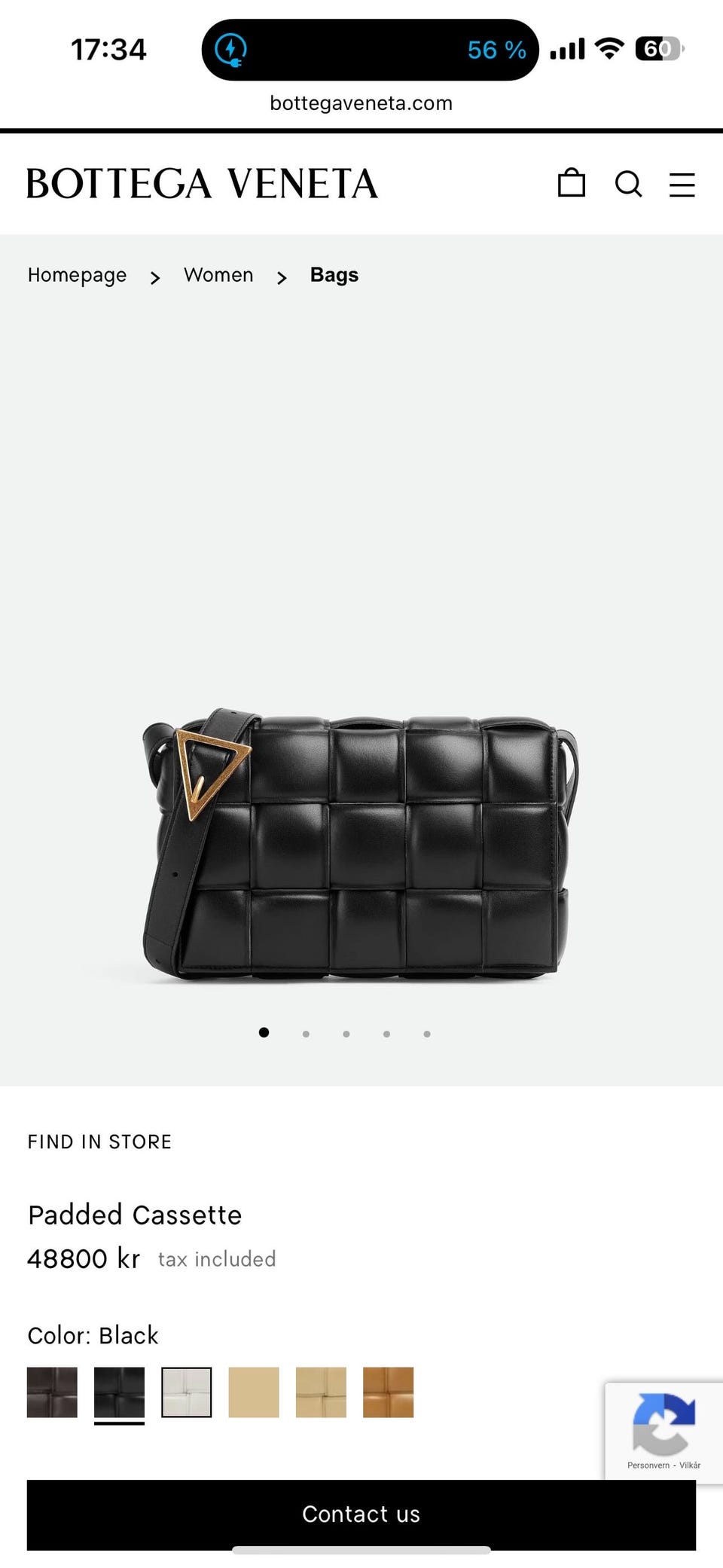Open the Women breadcrumb link

coord(218,275)
